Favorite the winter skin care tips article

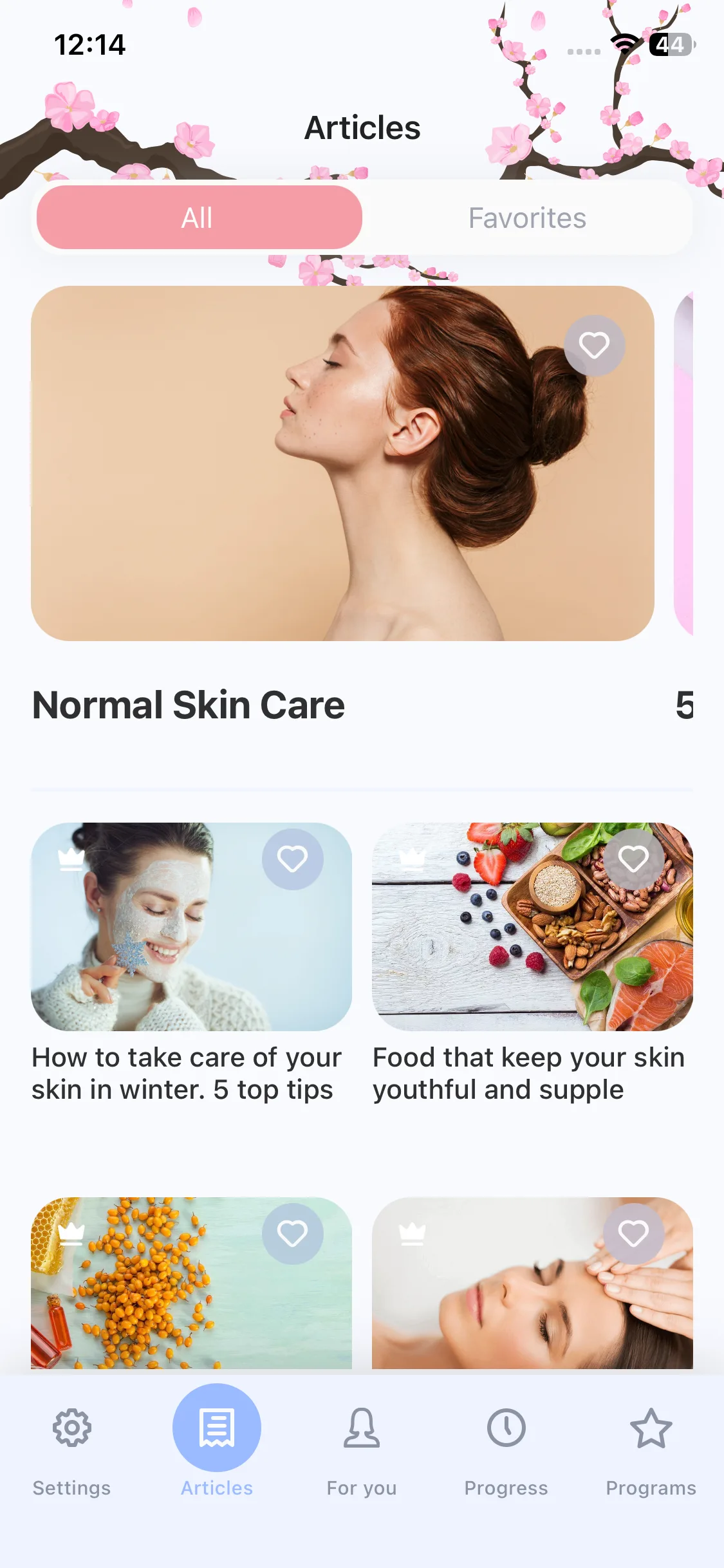292,859
